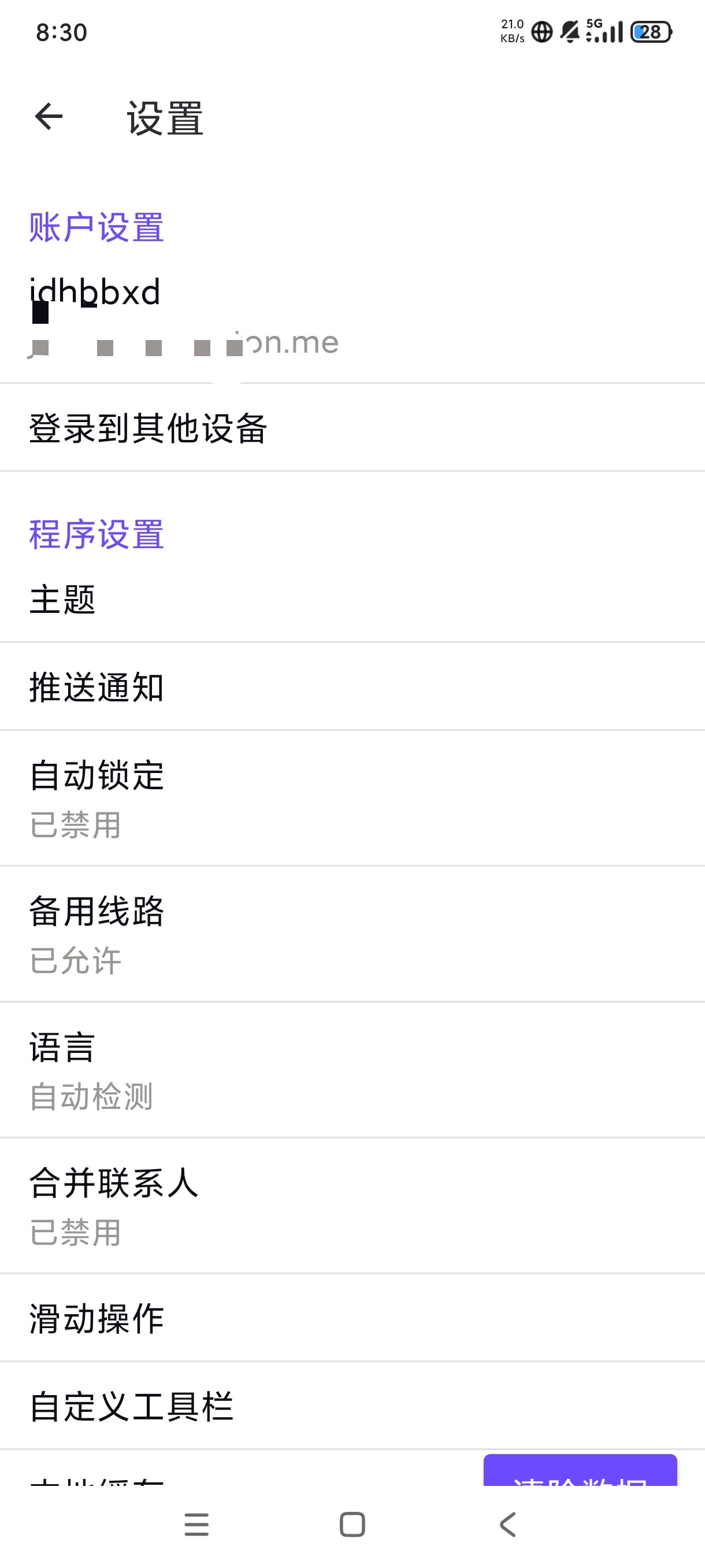Screen dimensions: 705x1568
Task: Tap the recent apps button in navigation bar
Action: (x=196, y=1525)
